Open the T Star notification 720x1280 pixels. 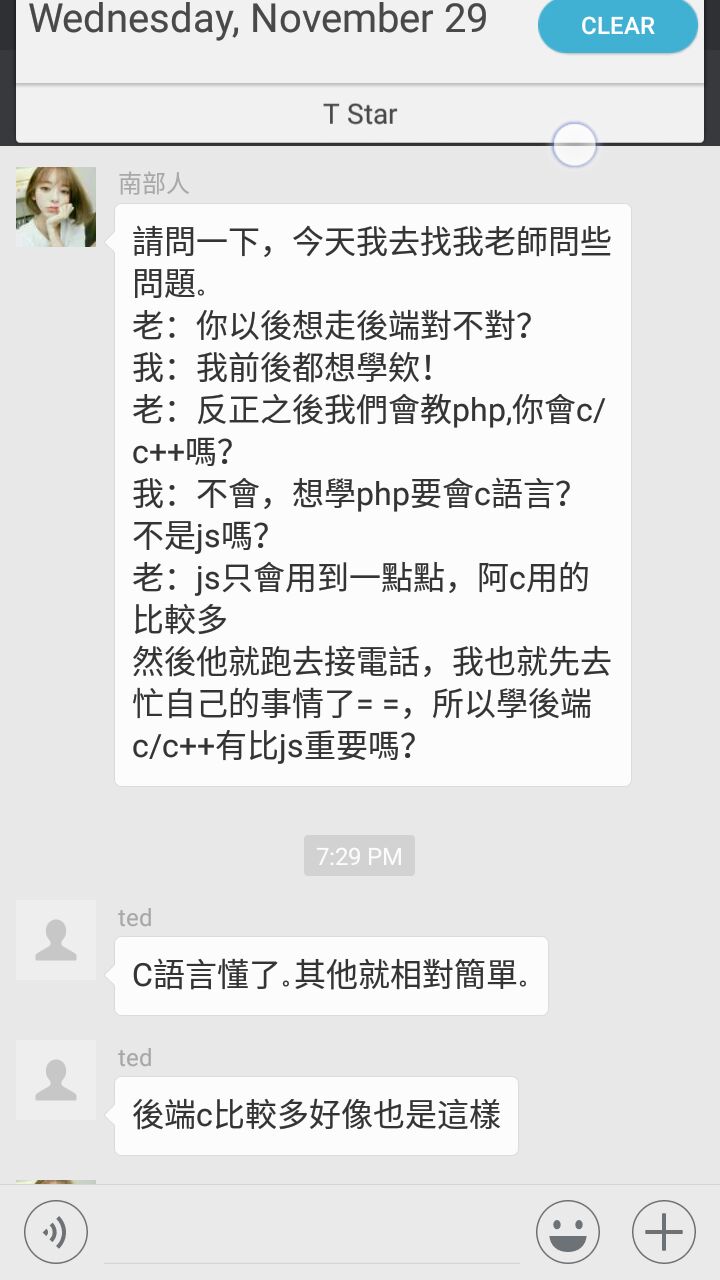click(359, 114)
